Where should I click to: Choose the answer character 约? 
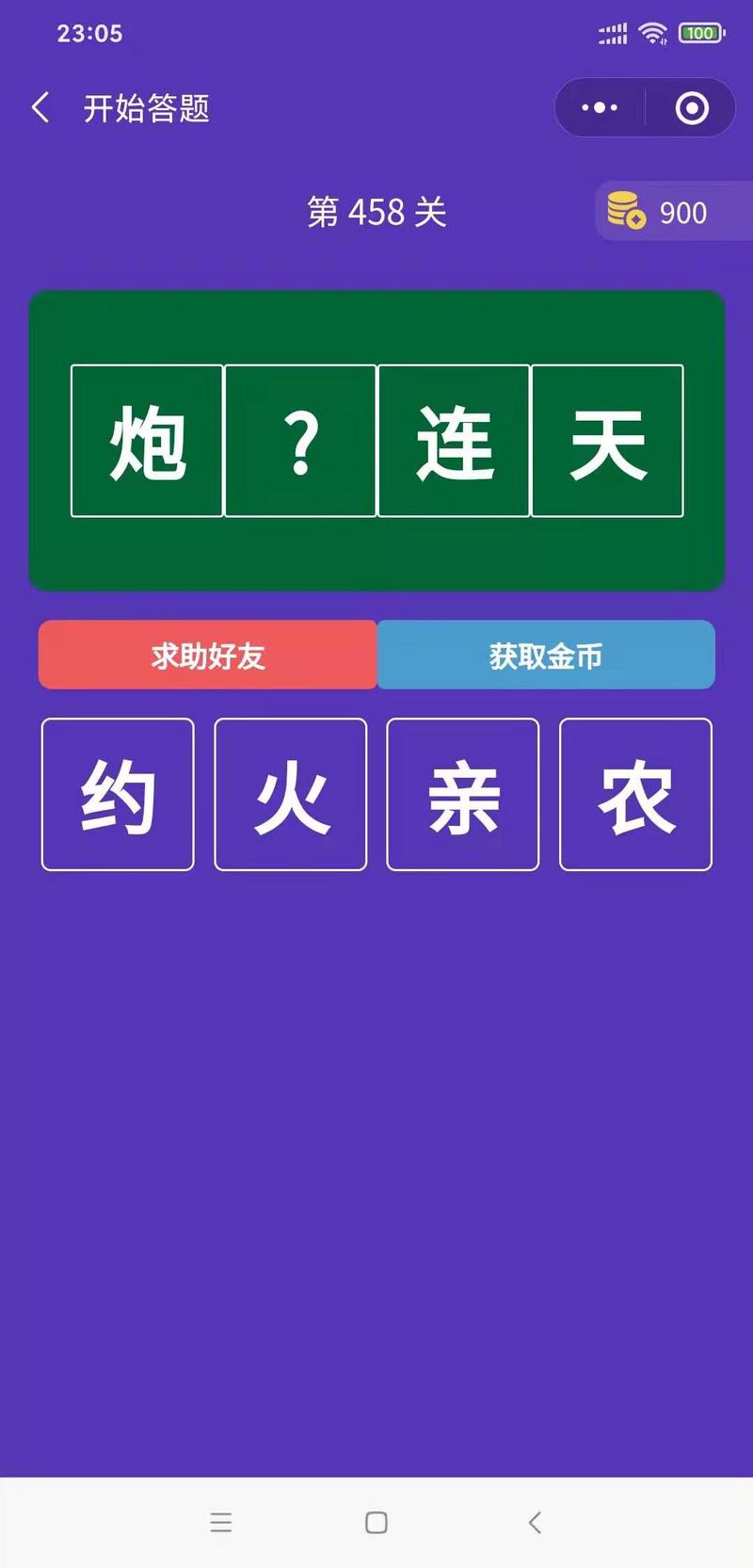[118, 795]
